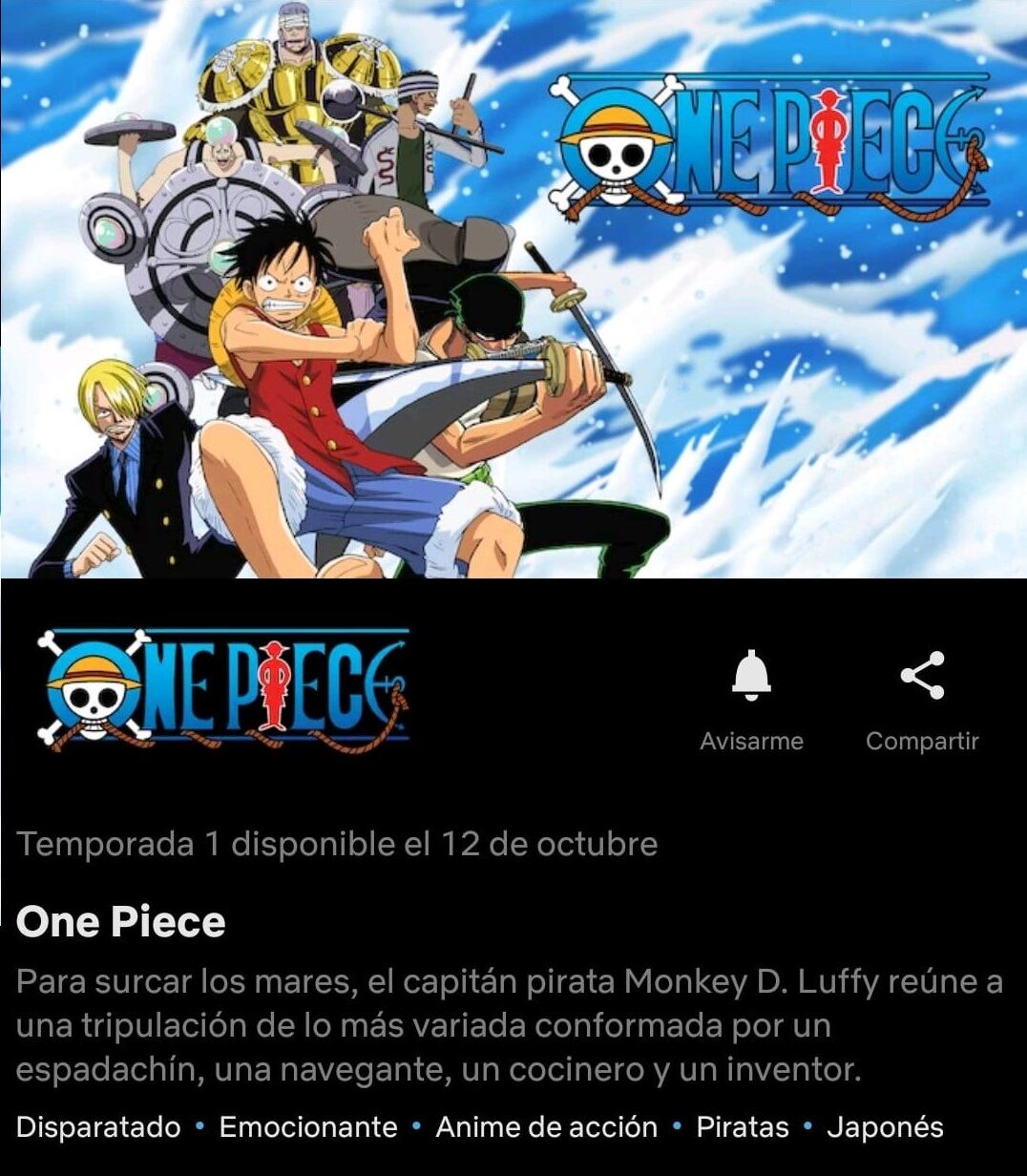Share One Piece via Compartir
Viewport: 1027px width, 1176px height.
[922, 677]
